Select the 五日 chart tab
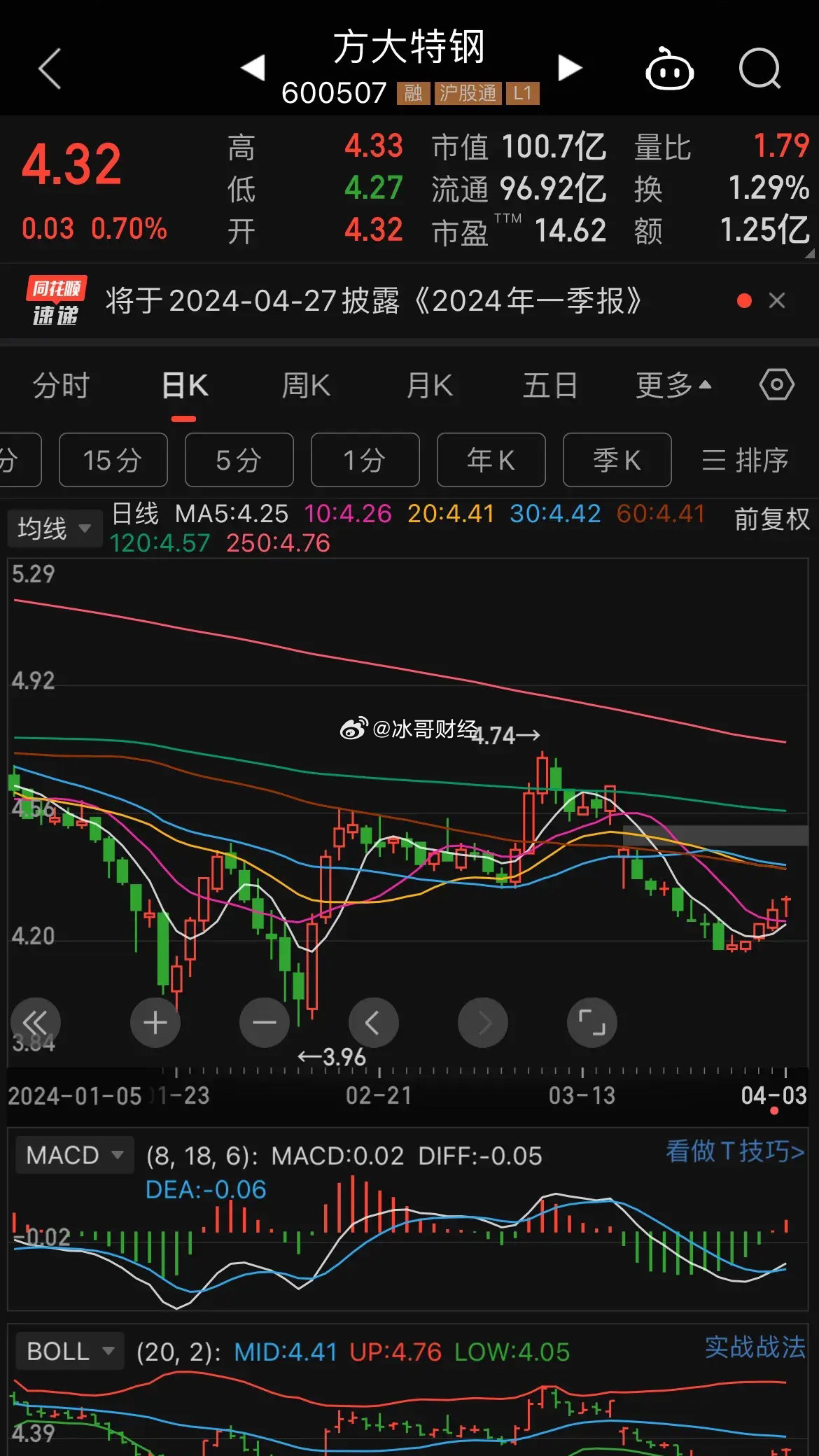The width and height of the screenshot is (819, 1456). tap(550, 386)
